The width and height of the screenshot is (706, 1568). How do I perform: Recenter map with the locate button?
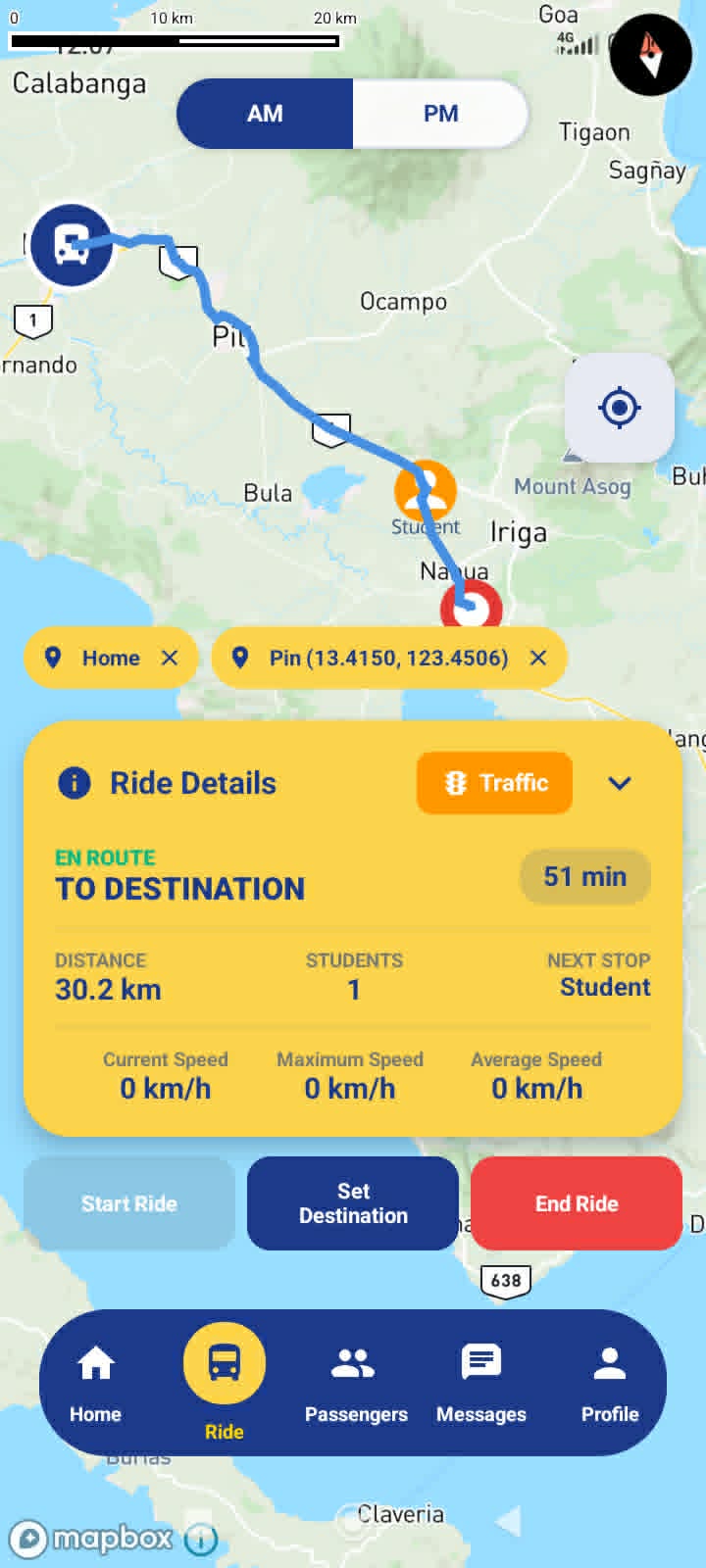[x=620, y=408]
